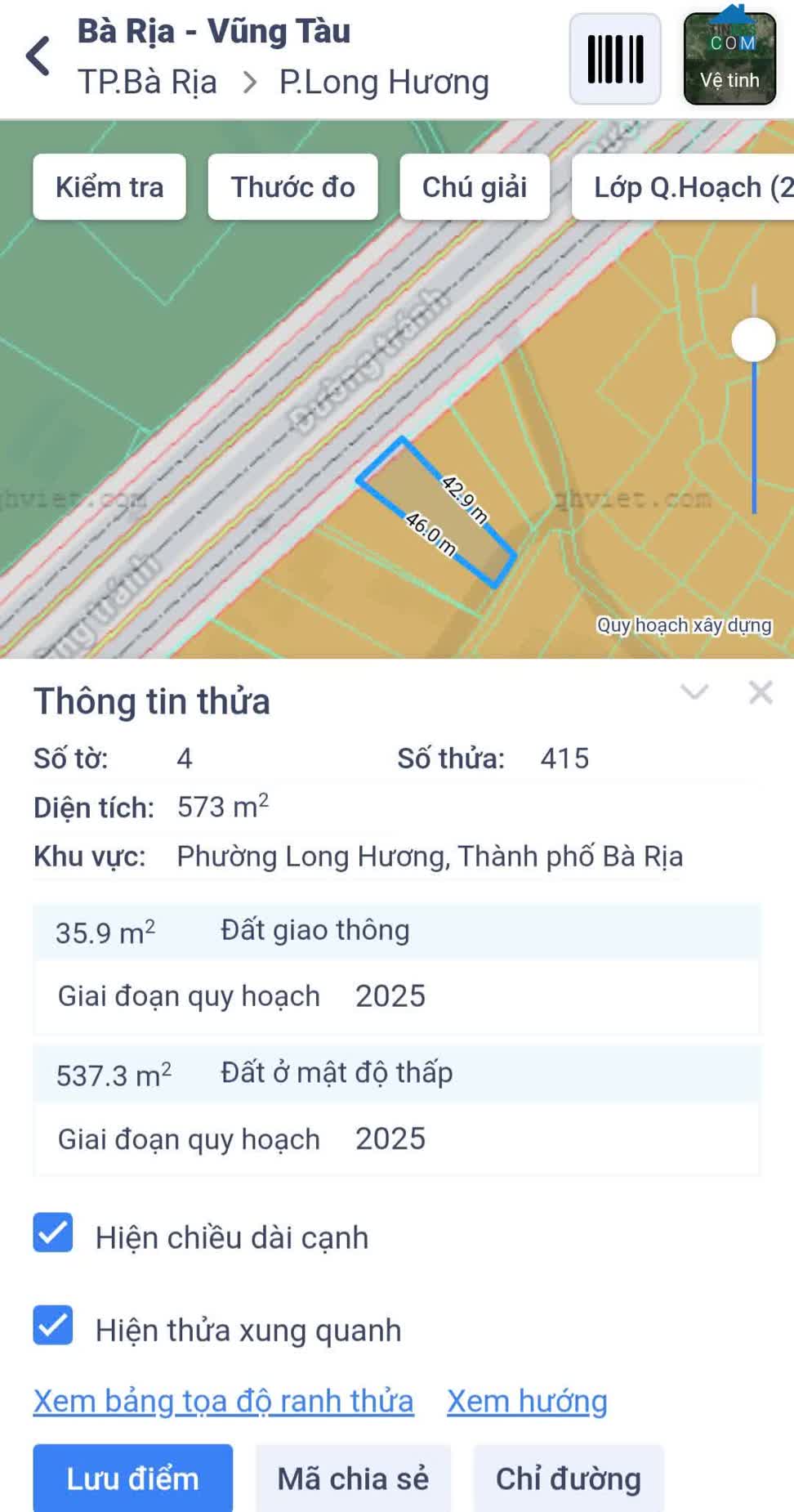Open Lớp Q.Hoạch layer options
Viewport: 794px width, 1512px height.
685,187
